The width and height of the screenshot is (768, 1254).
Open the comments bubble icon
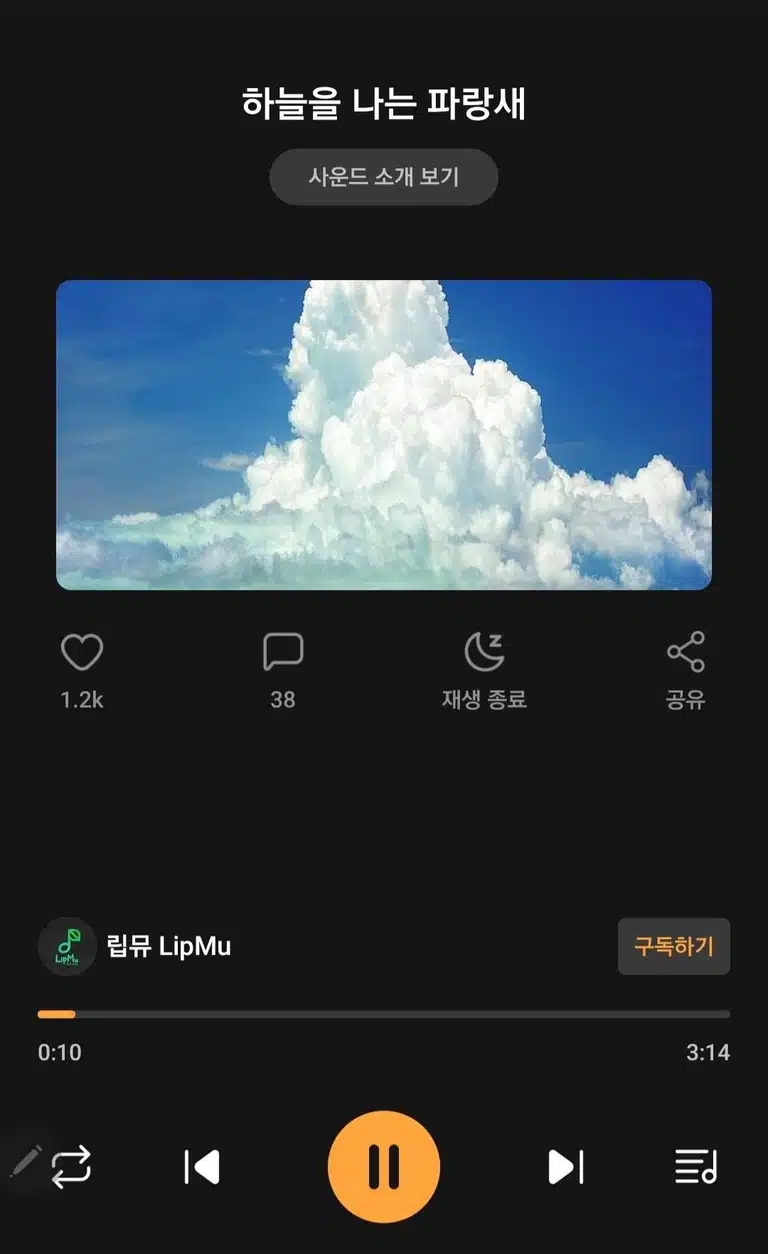pyautogui.click(x=283, y=652)
